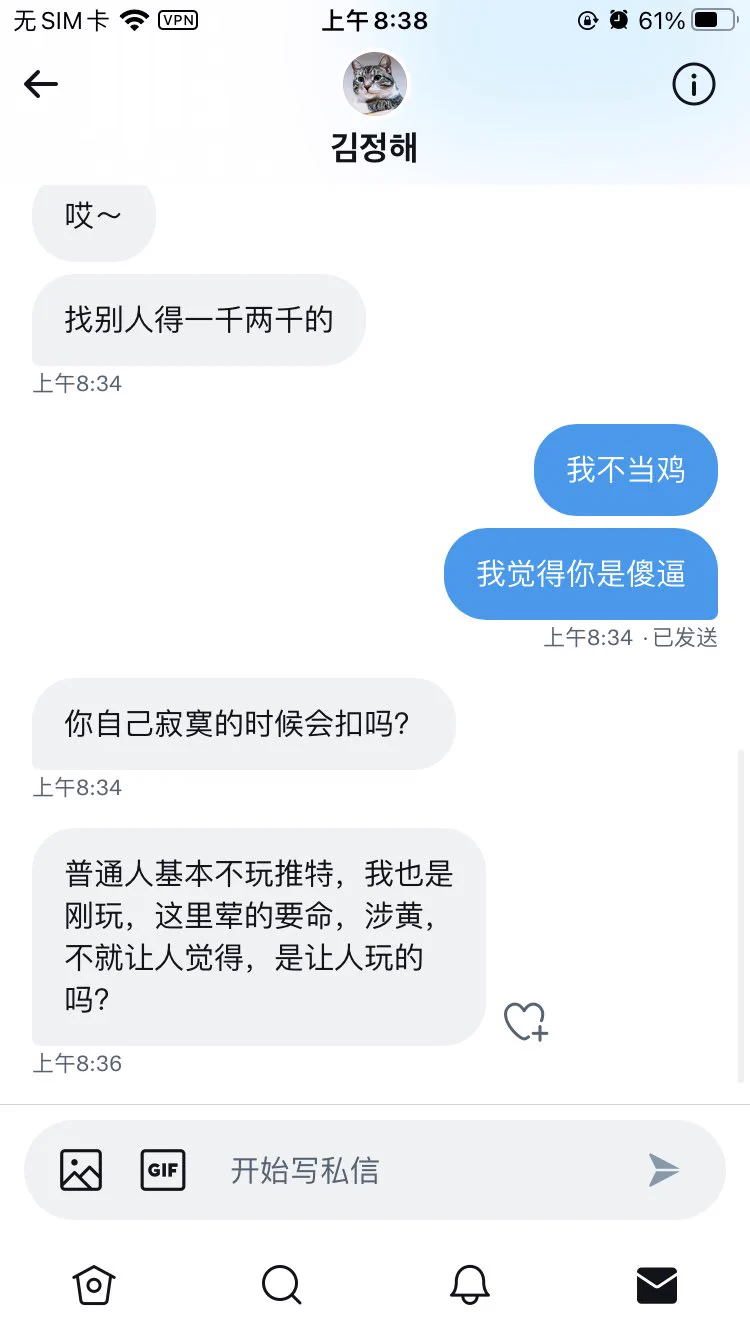Screen dimensions: 750x1334
Task: Attach a photo with the image icon
Action: pyautogui.click(x=81, y=1169)
